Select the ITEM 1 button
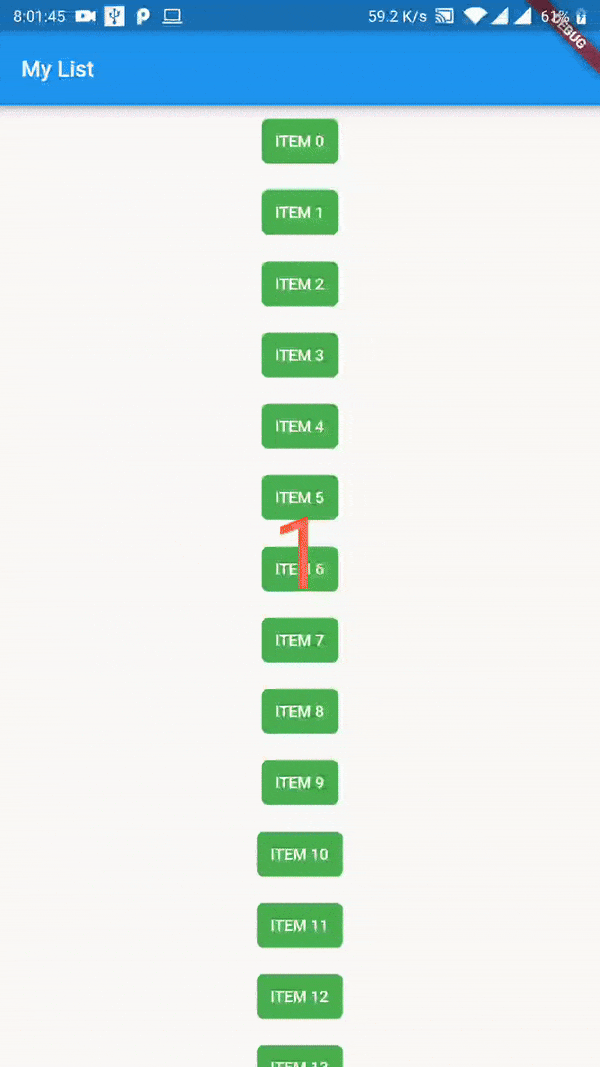Image resolution: width=600 pixels, height=1067 pixels. [300, 212]
